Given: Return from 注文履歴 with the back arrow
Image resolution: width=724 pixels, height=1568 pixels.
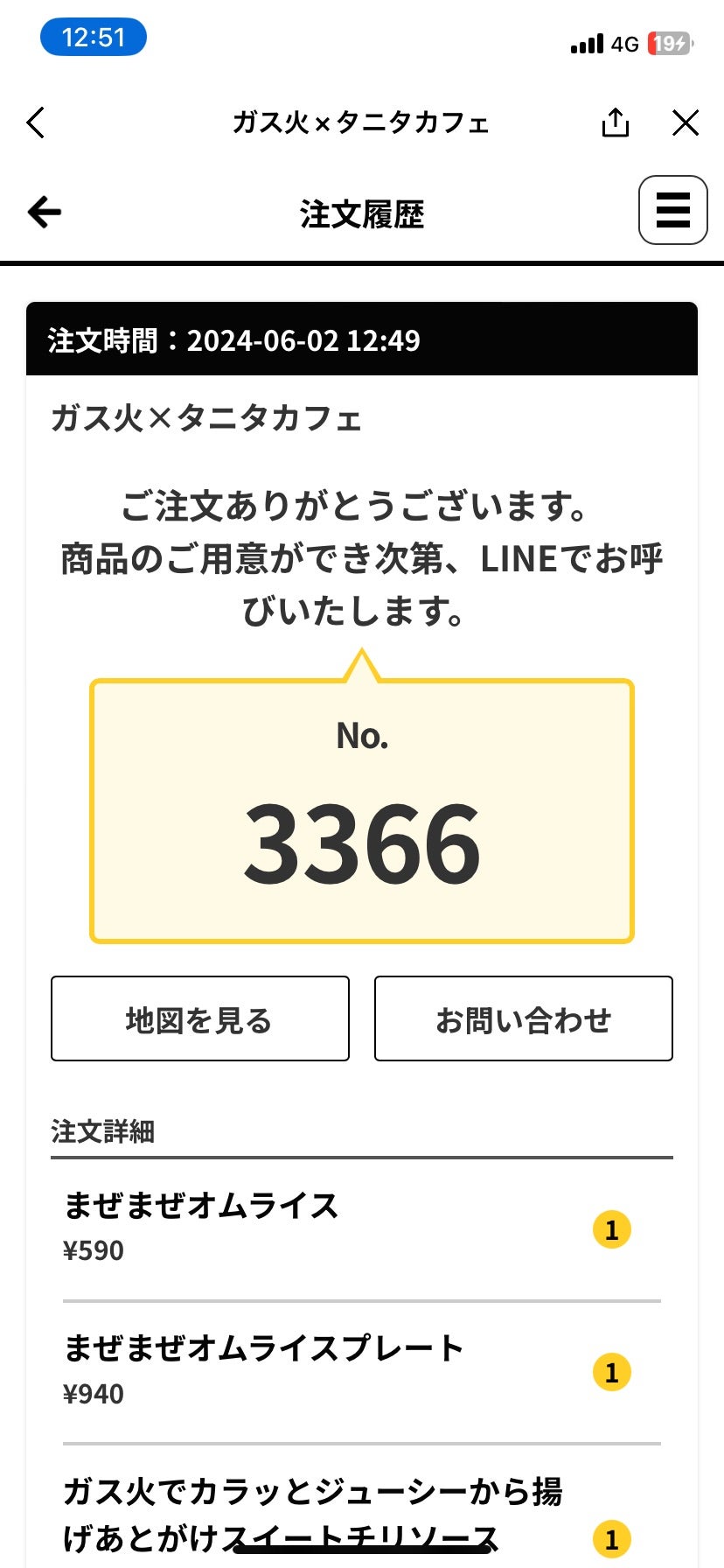Looking at the screenshot, I should tap(45, 212).
